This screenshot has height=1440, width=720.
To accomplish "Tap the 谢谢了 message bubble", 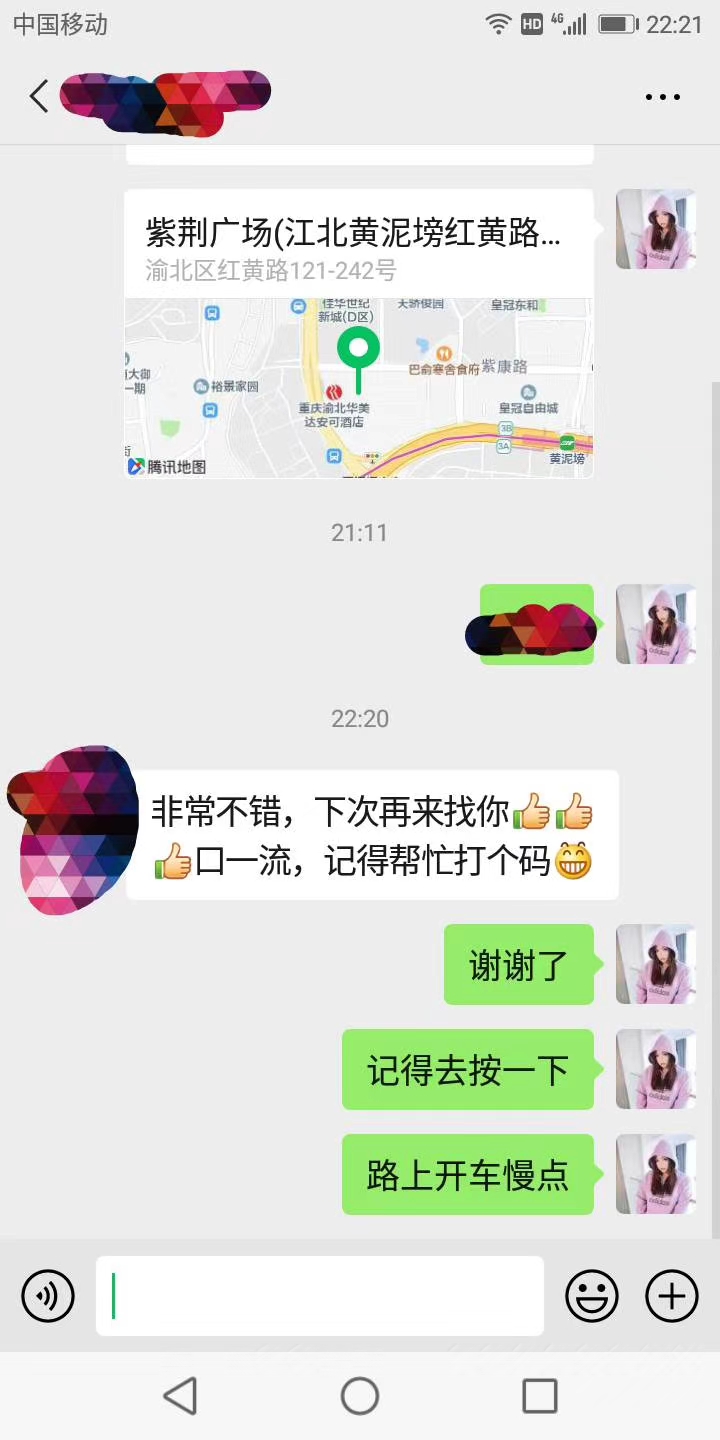I will [x=519, y=963].
